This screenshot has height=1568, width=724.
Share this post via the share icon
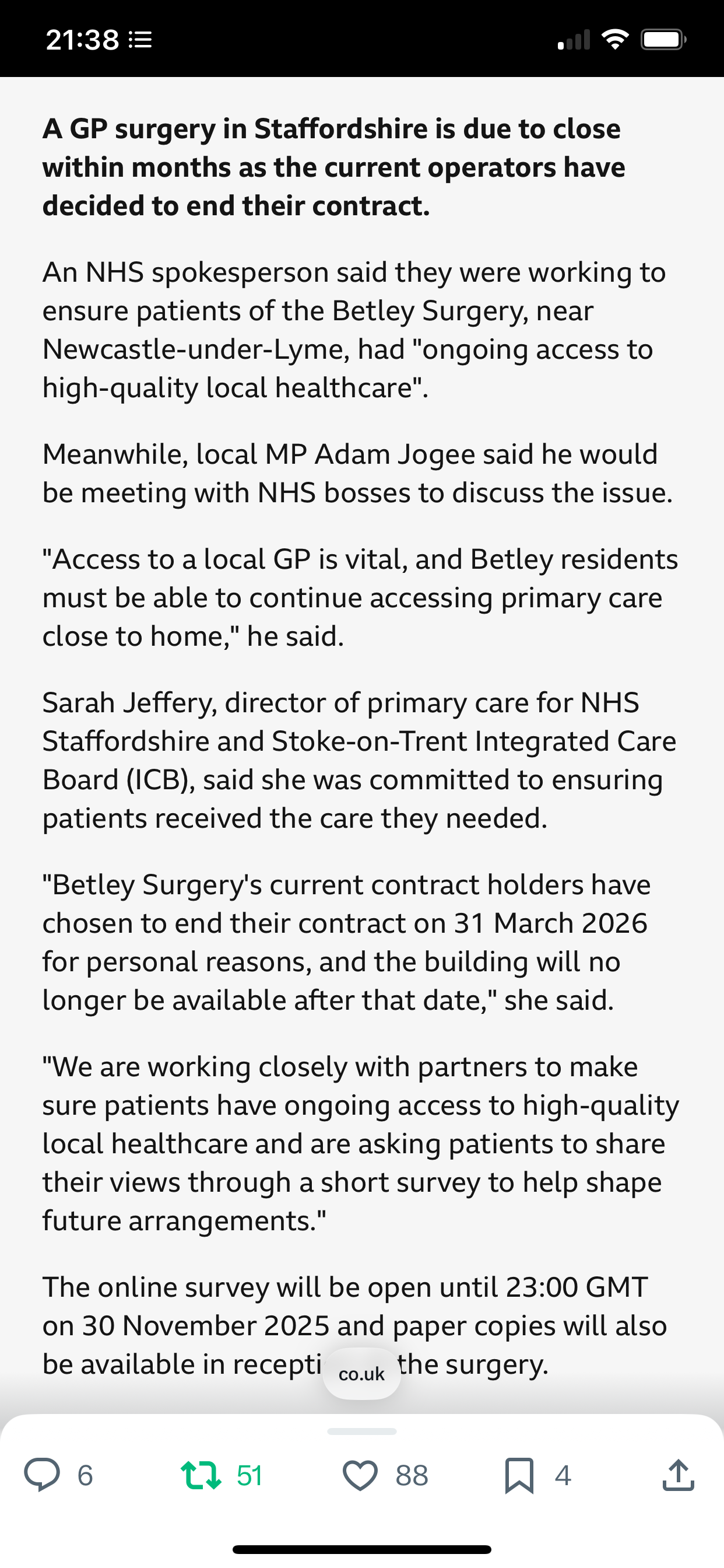coord(678,1475)
